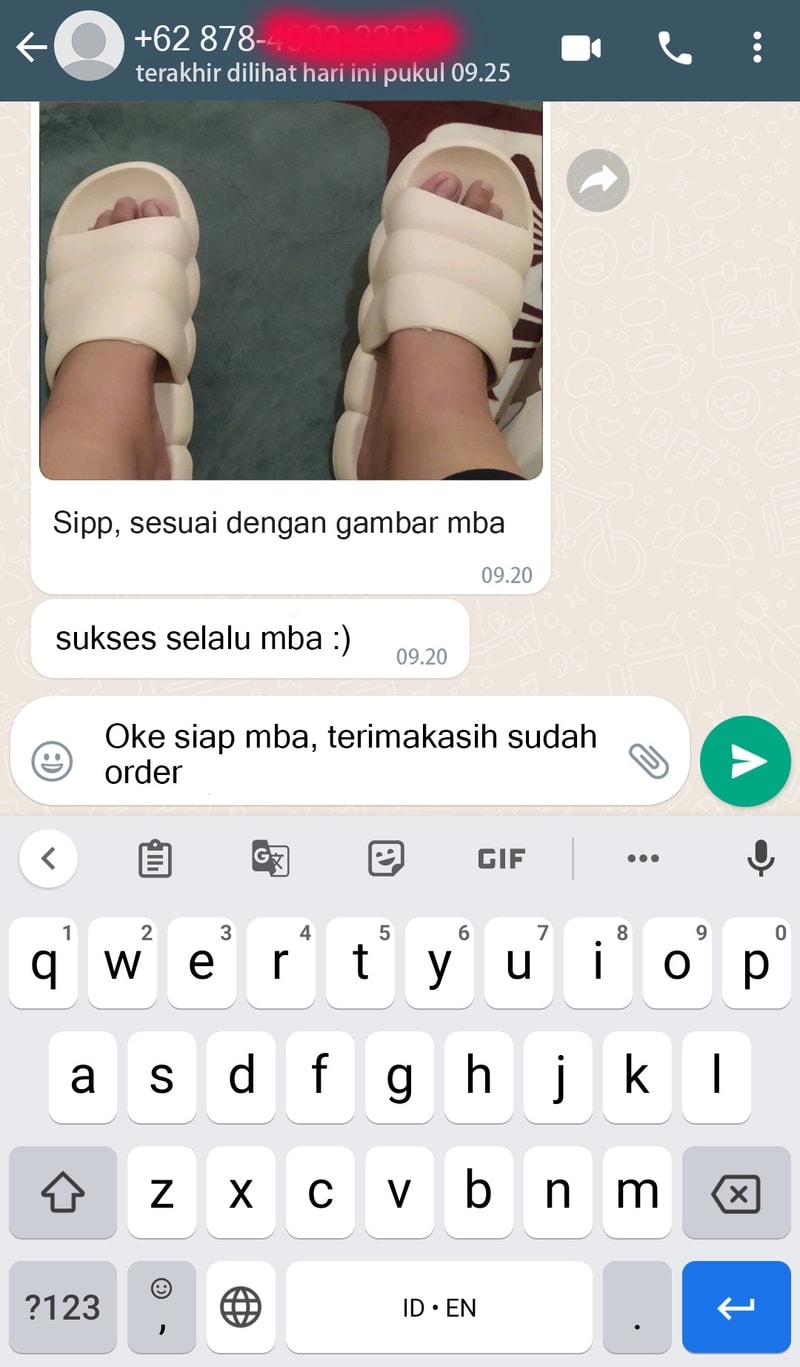Start a voice call with this contact

click(674, 48)
